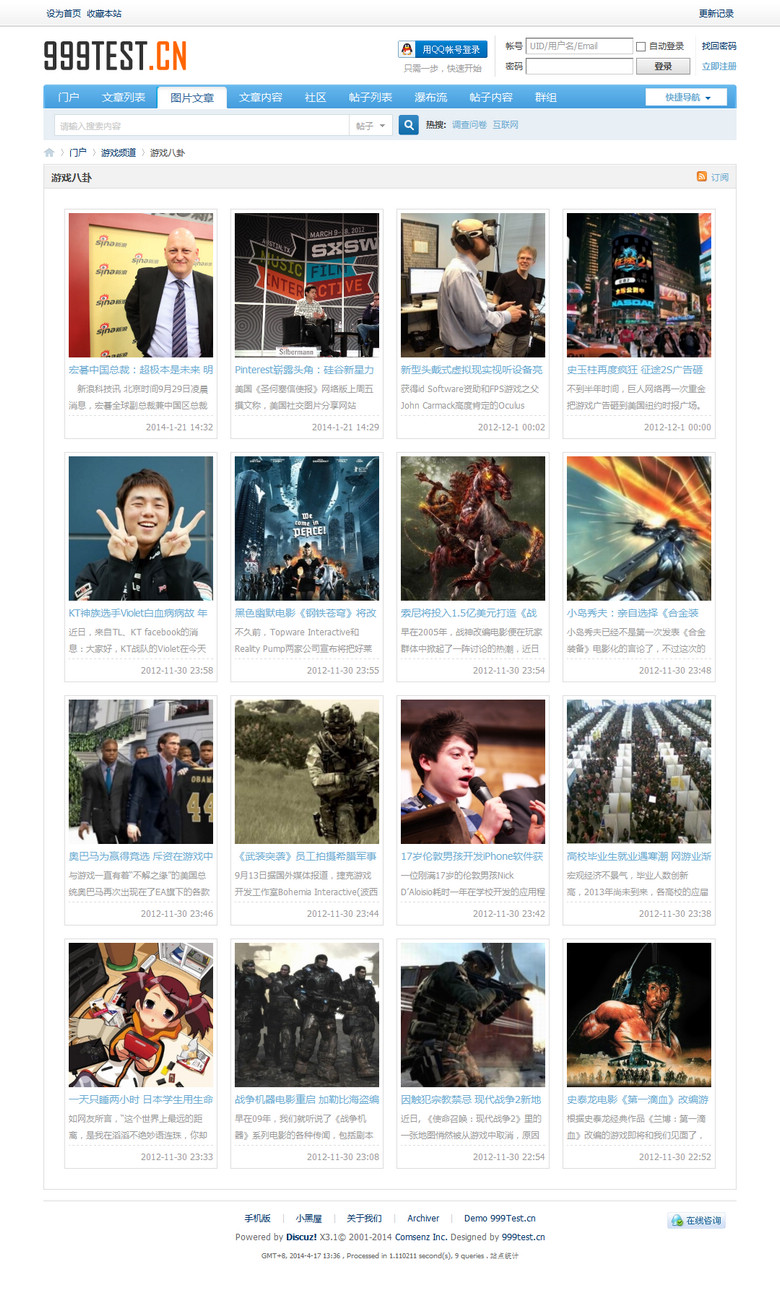Screen dimensions: 780x1301
Task: Switch to the 文章列表 tab
Action: [x=123, y=97]
